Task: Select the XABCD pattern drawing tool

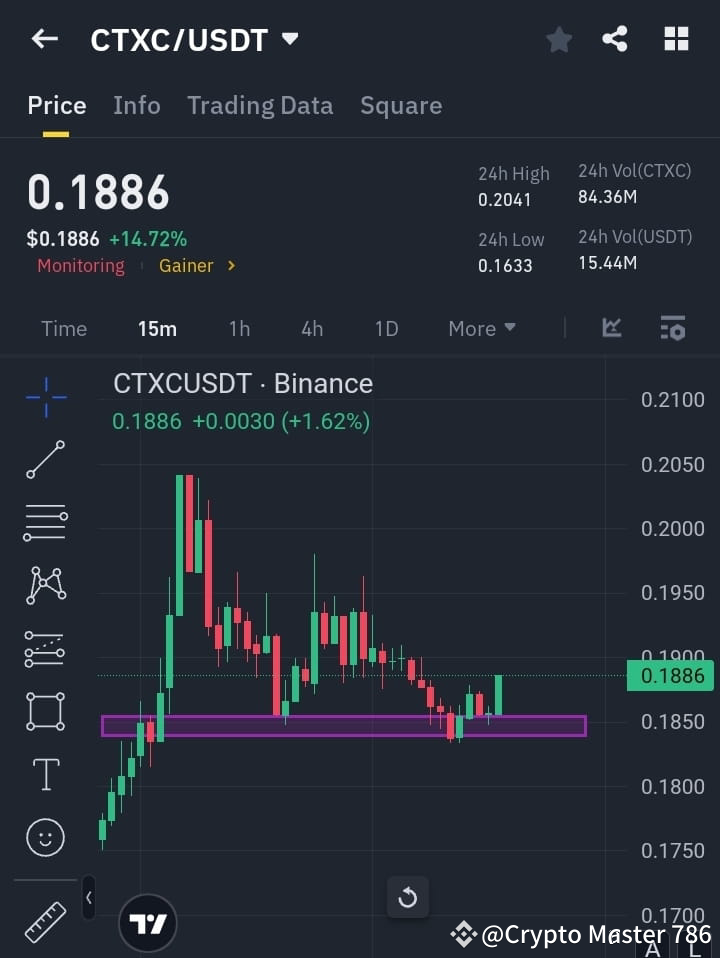Action: pos(44,586)
